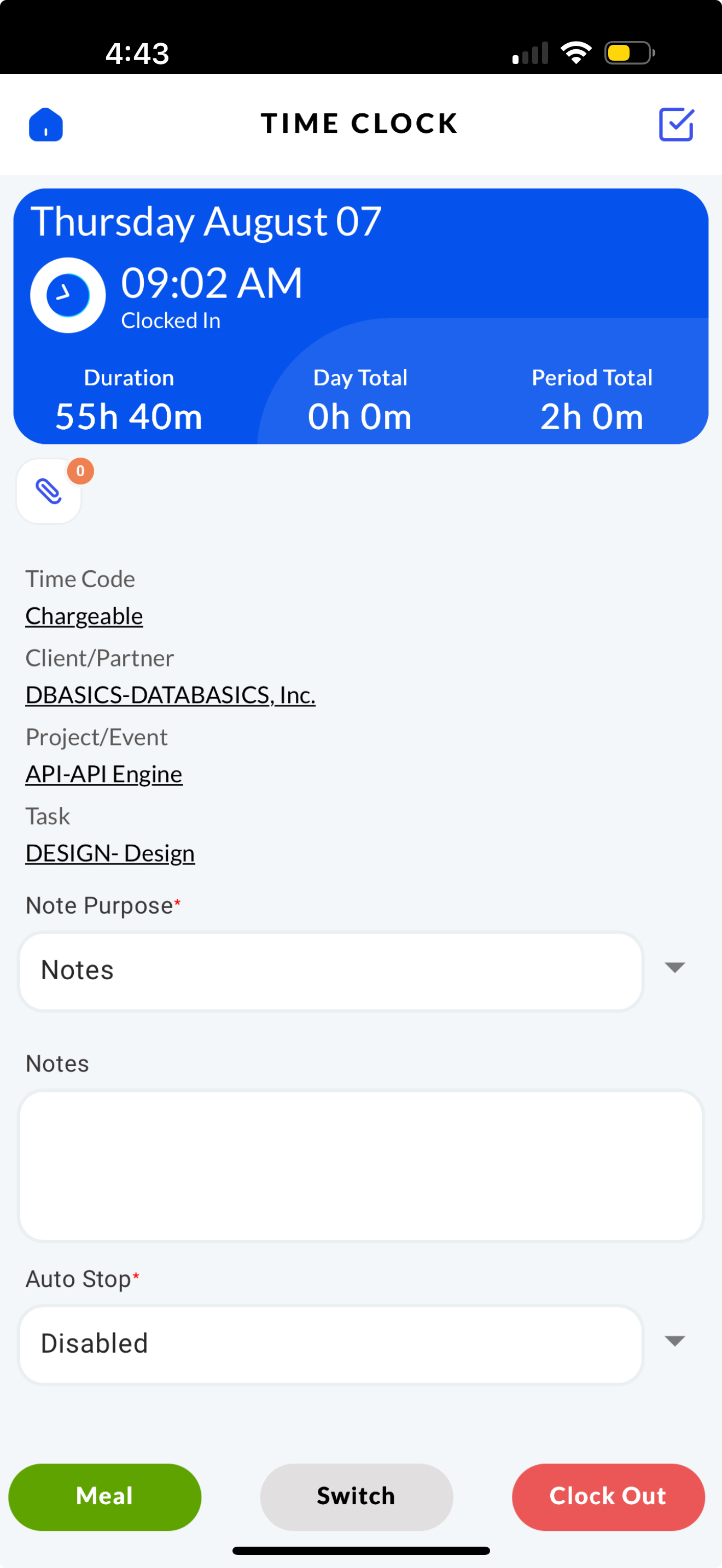
Task: Start a Meal break
Action: [104, 1496]
